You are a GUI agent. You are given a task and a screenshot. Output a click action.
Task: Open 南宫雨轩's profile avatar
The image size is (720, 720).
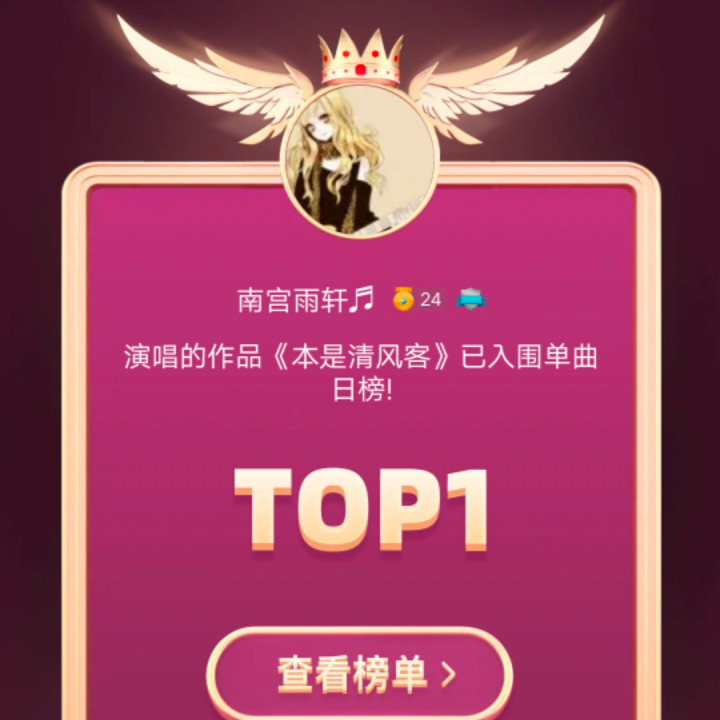point(360,160)
